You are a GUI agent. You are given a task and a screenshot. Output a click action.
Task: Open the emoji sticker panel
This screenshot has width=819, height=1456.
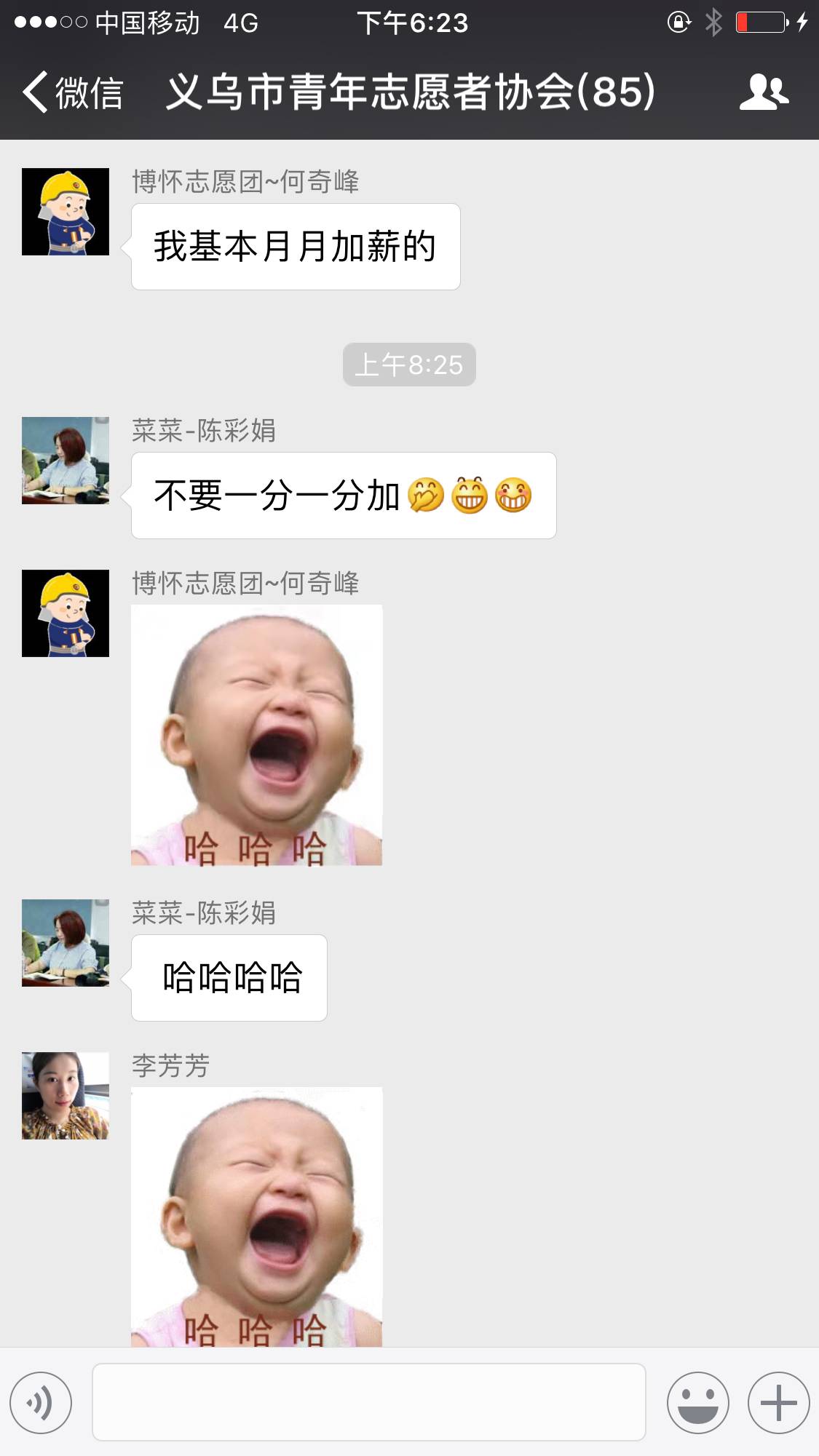(x=697, y=1402)
